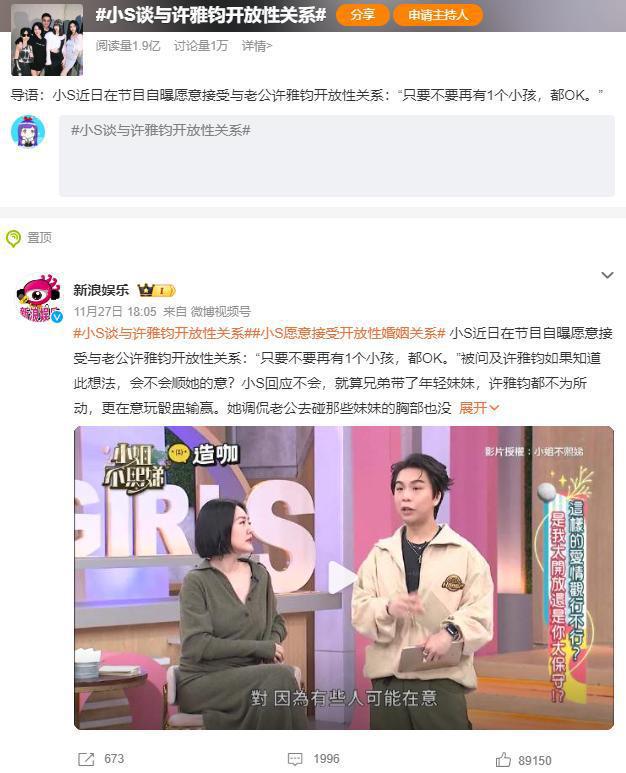Like the post with 89150 likes
This screenshot has height=773, width=626.
click(522, 759)
